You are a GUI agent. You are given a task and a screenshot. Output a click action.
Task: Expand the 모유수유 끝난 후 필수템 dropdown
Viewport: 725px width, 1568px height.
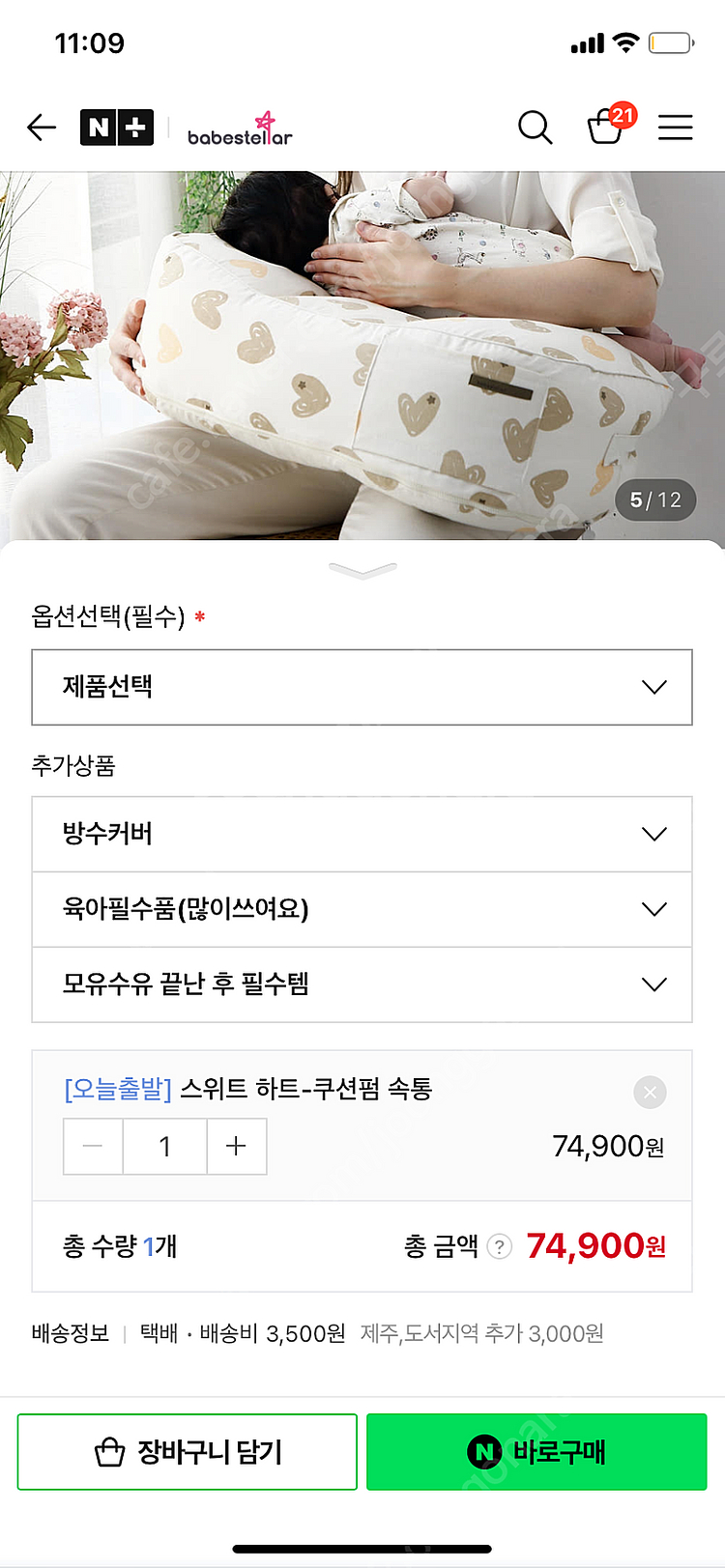[362, 984]
